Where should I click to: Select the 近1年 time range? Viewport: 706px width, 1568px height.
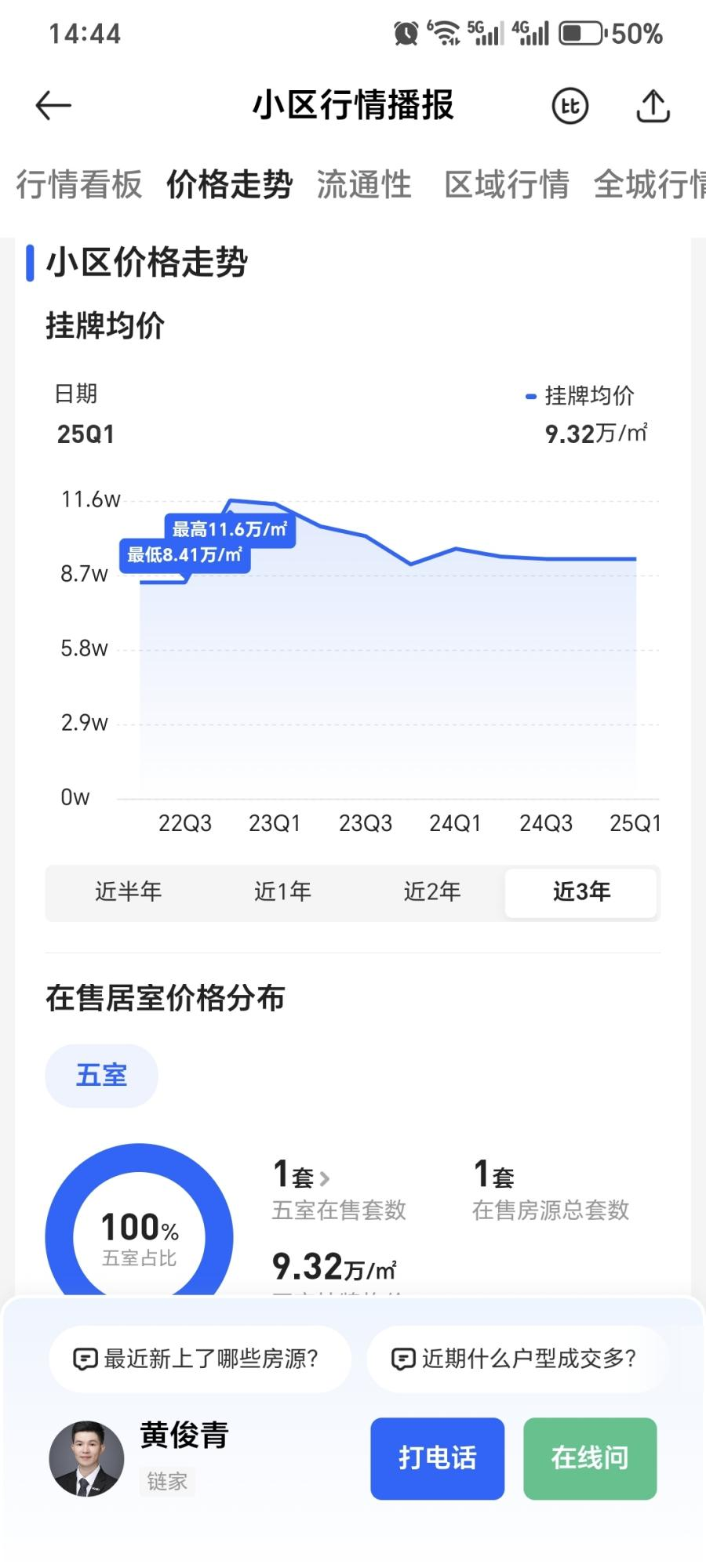point(282,892)
